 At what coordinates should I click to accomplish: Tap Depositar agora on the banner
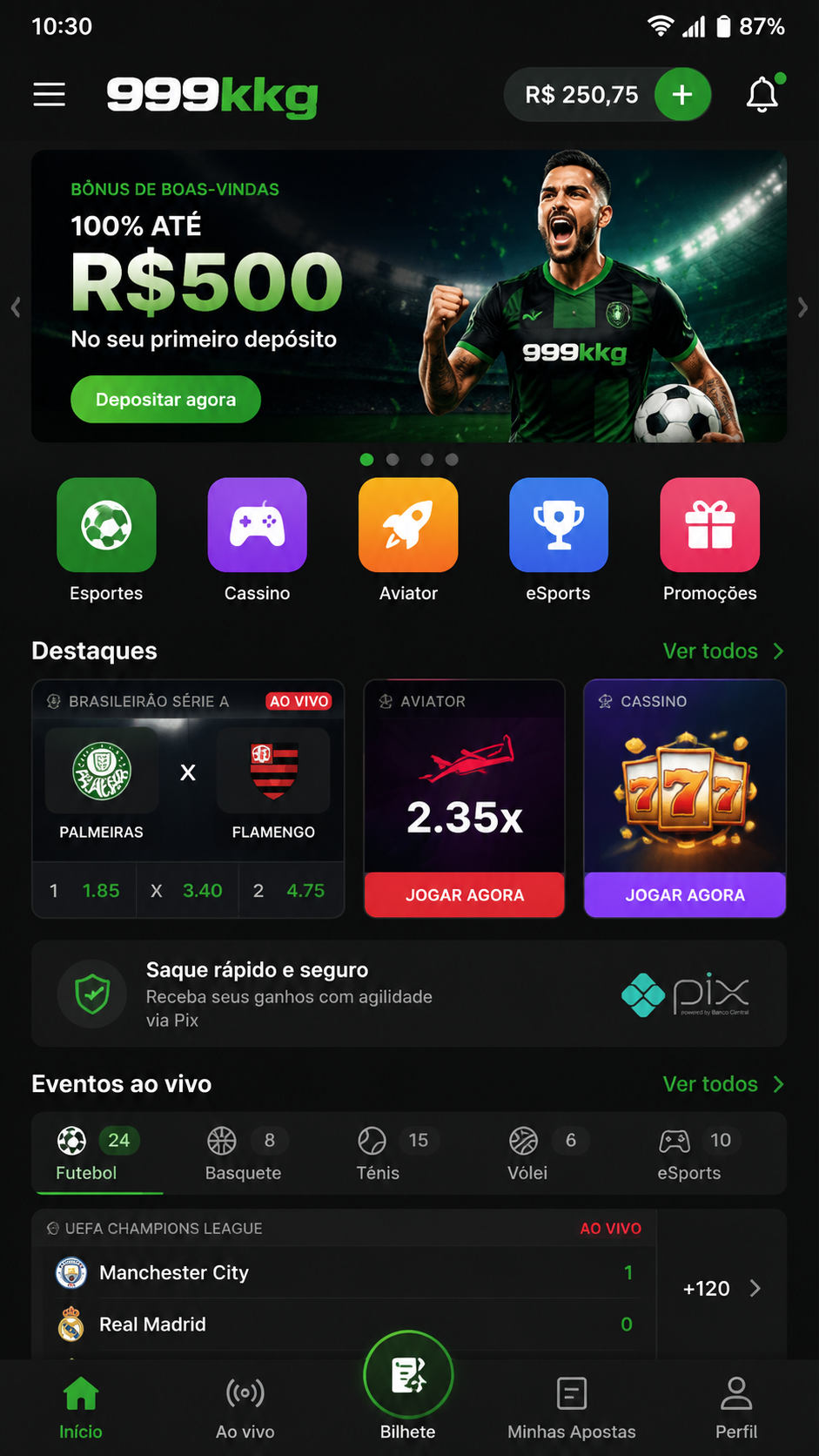point(165,399)
